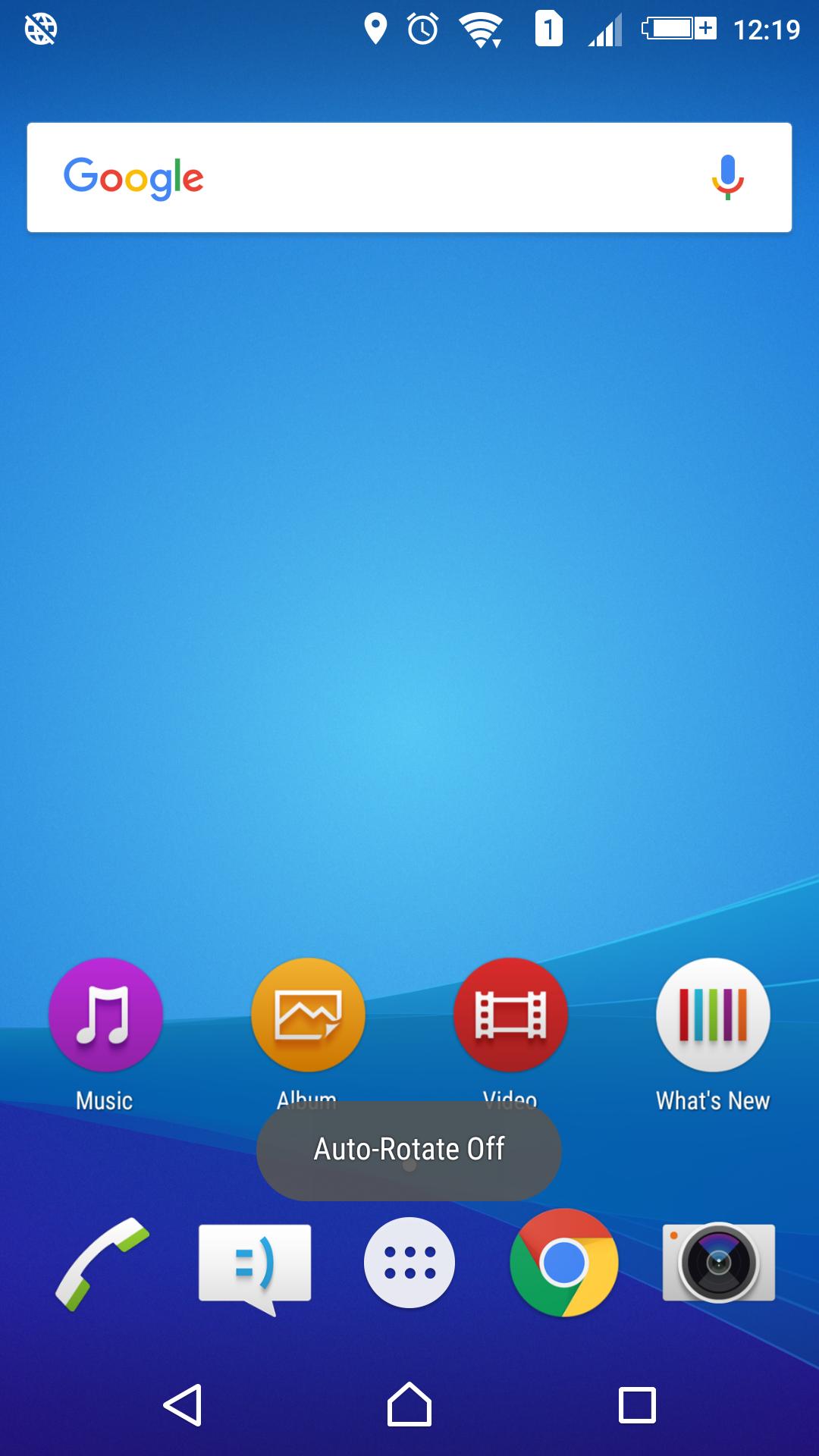Viewport: 819px width, 1456px height.
Task: Launch Chrome browser
Action: tap(564, 1263)
